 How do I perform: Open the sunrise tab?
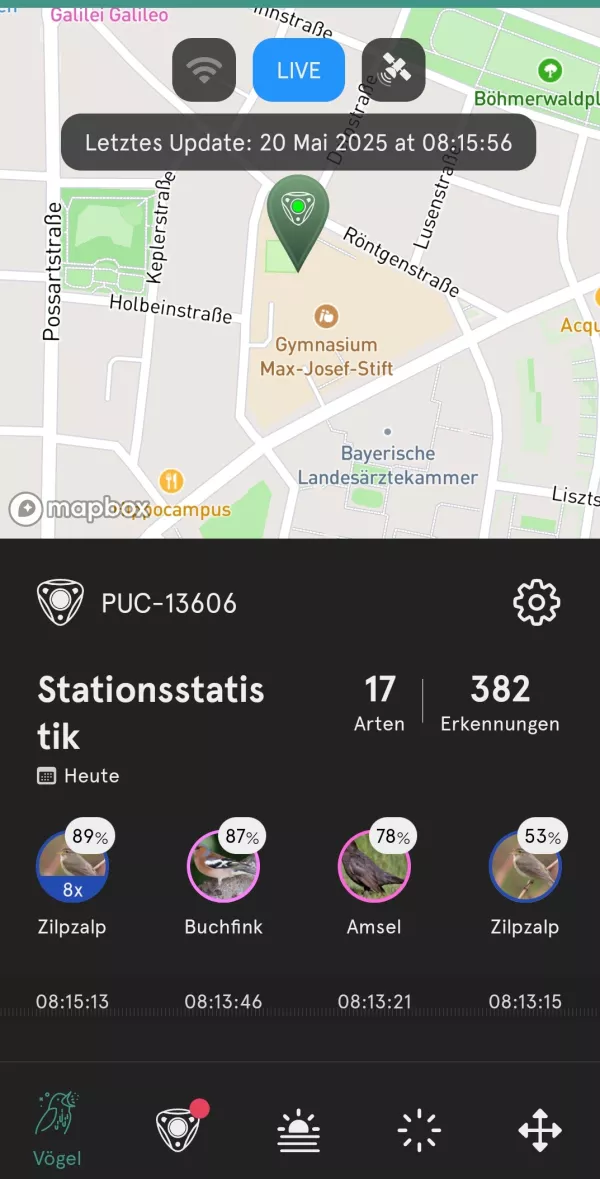click(299, 1130)
